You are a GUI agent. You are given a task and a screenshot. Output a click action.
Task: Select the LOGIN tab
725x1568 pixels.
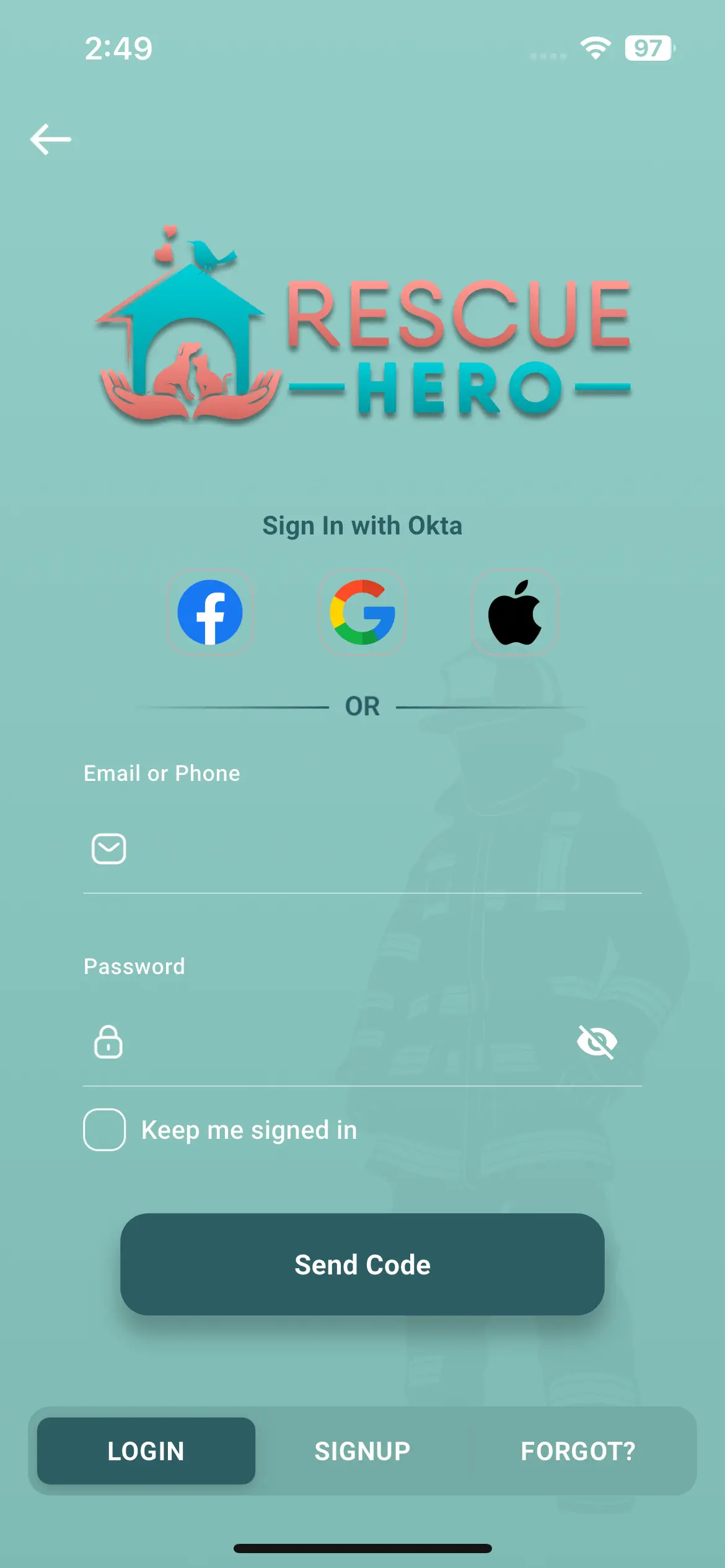pos(146,1451)
